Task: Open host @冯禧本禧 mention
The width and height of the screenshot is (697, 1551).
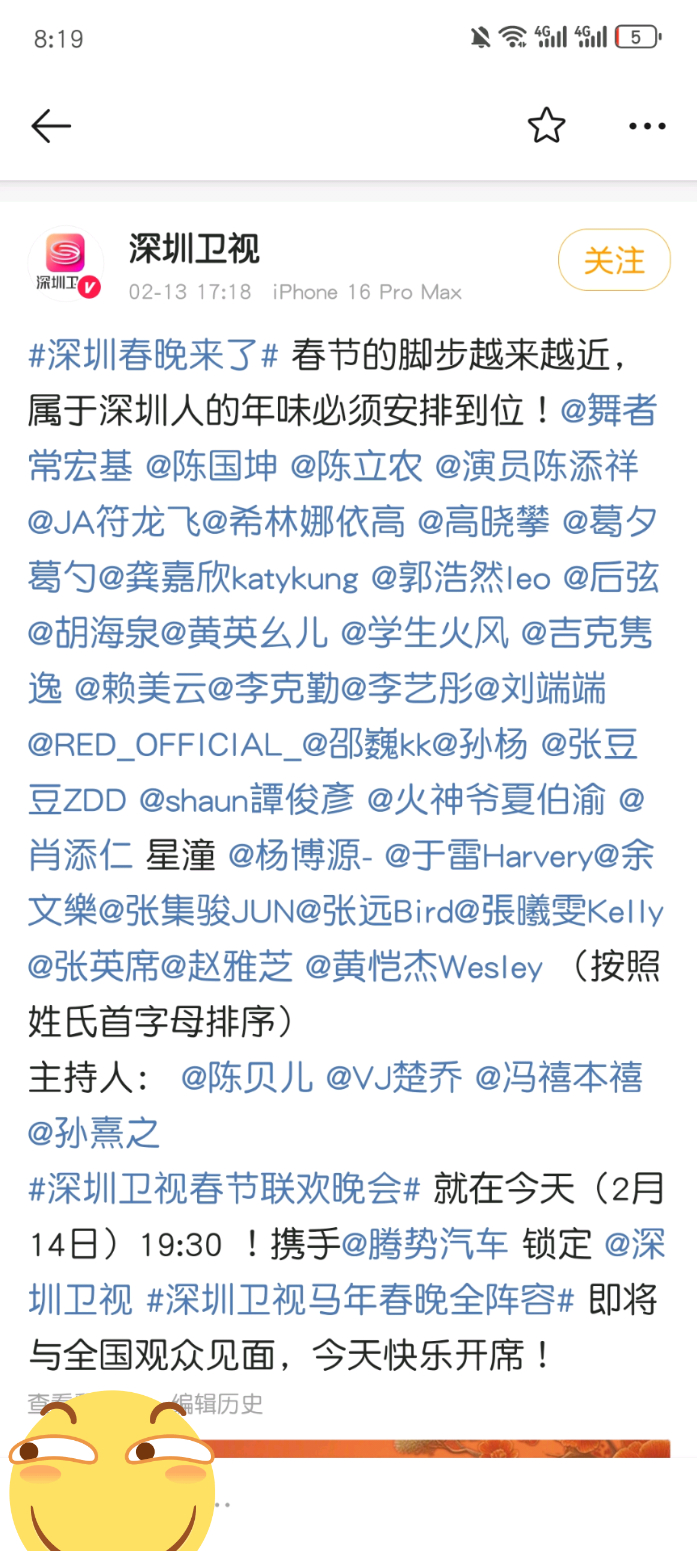Action: (x=558, y=1078)
